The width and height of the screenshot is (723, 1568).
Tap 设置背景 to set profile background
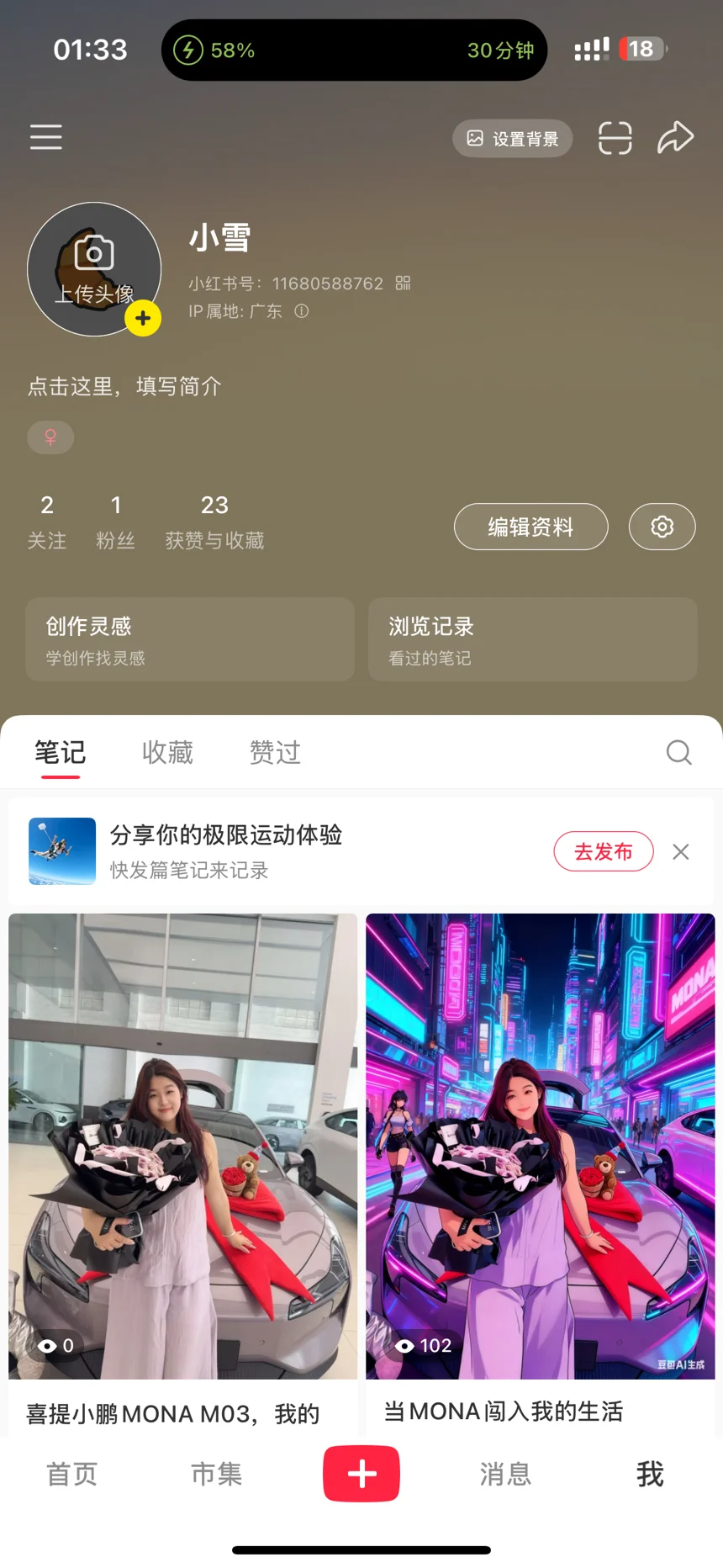(x=513, y=139)
